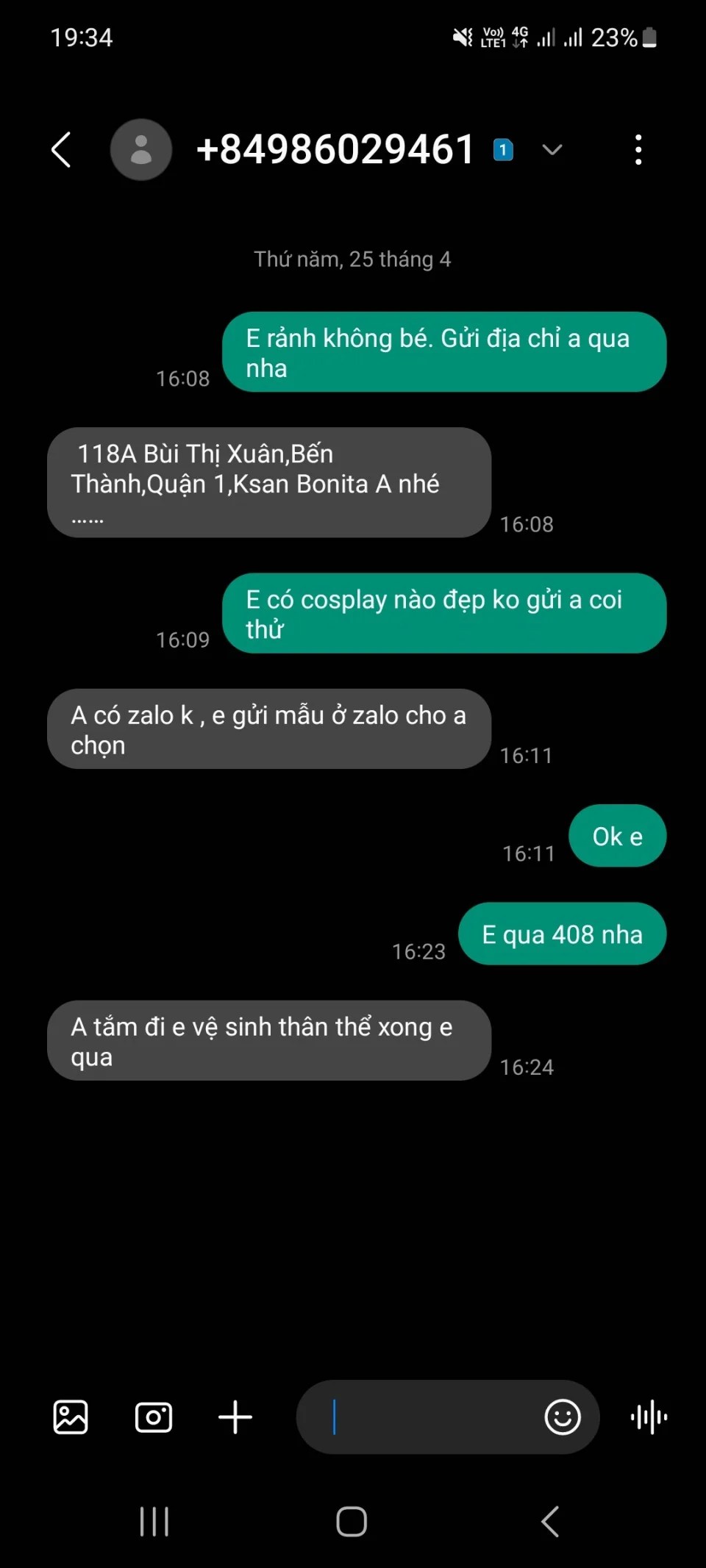This screenshot has height=1568, width=706.
Task: Focus the message text field
Action: coord(427,1417)
